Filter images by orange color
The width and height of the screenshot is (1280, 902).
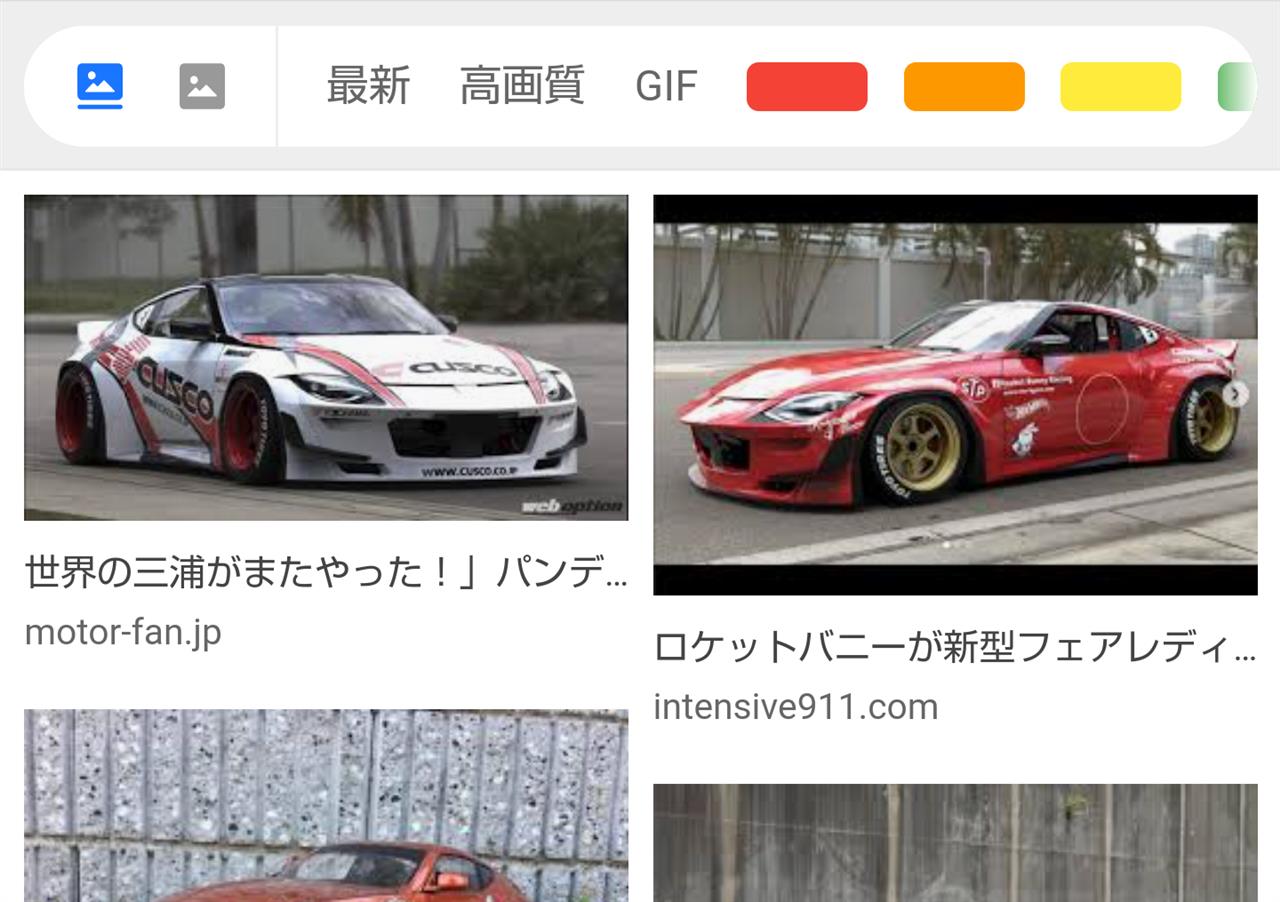(x=964, y=86)
